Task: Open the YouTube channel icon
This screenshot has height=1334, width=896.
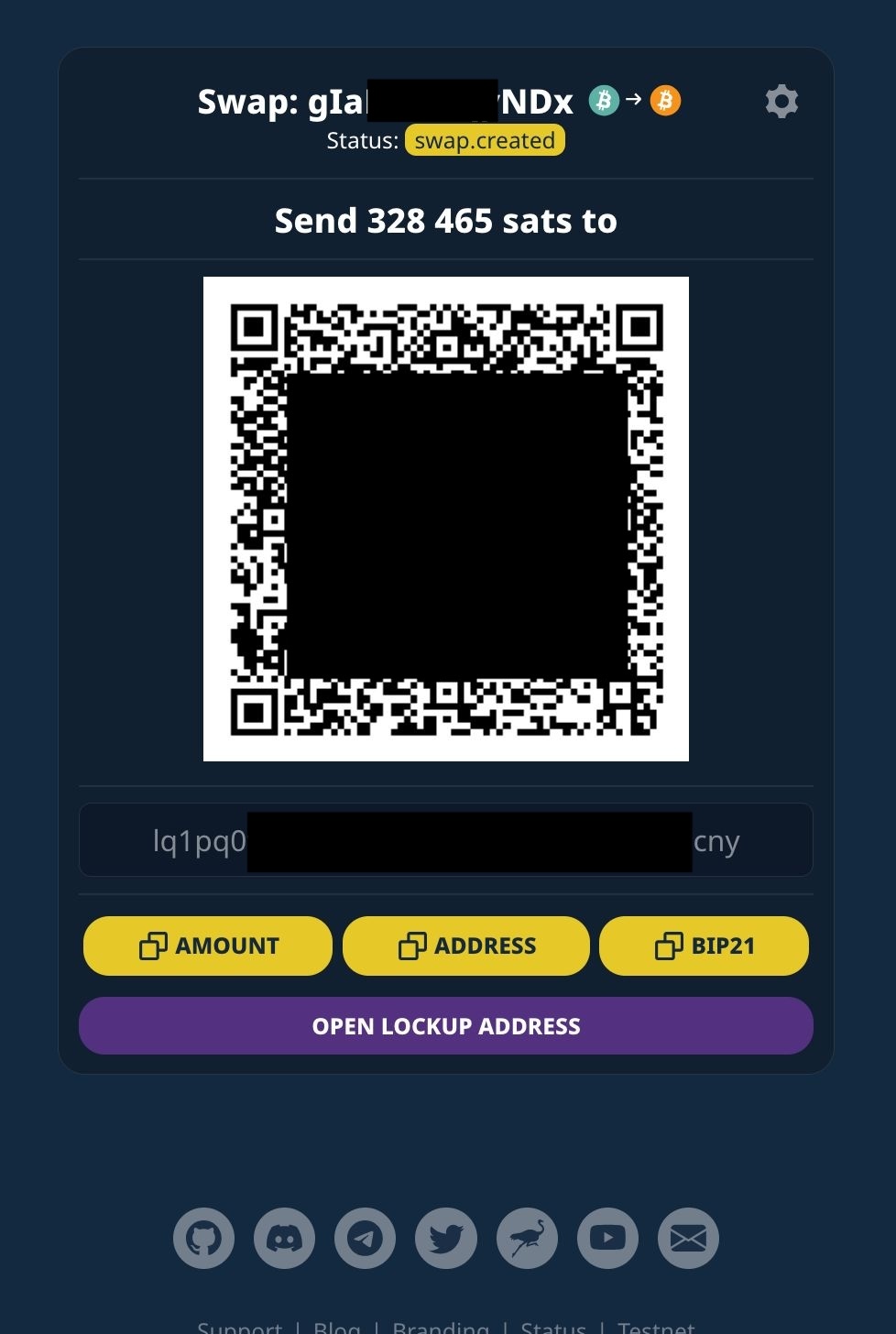Action: (607, 1239)
